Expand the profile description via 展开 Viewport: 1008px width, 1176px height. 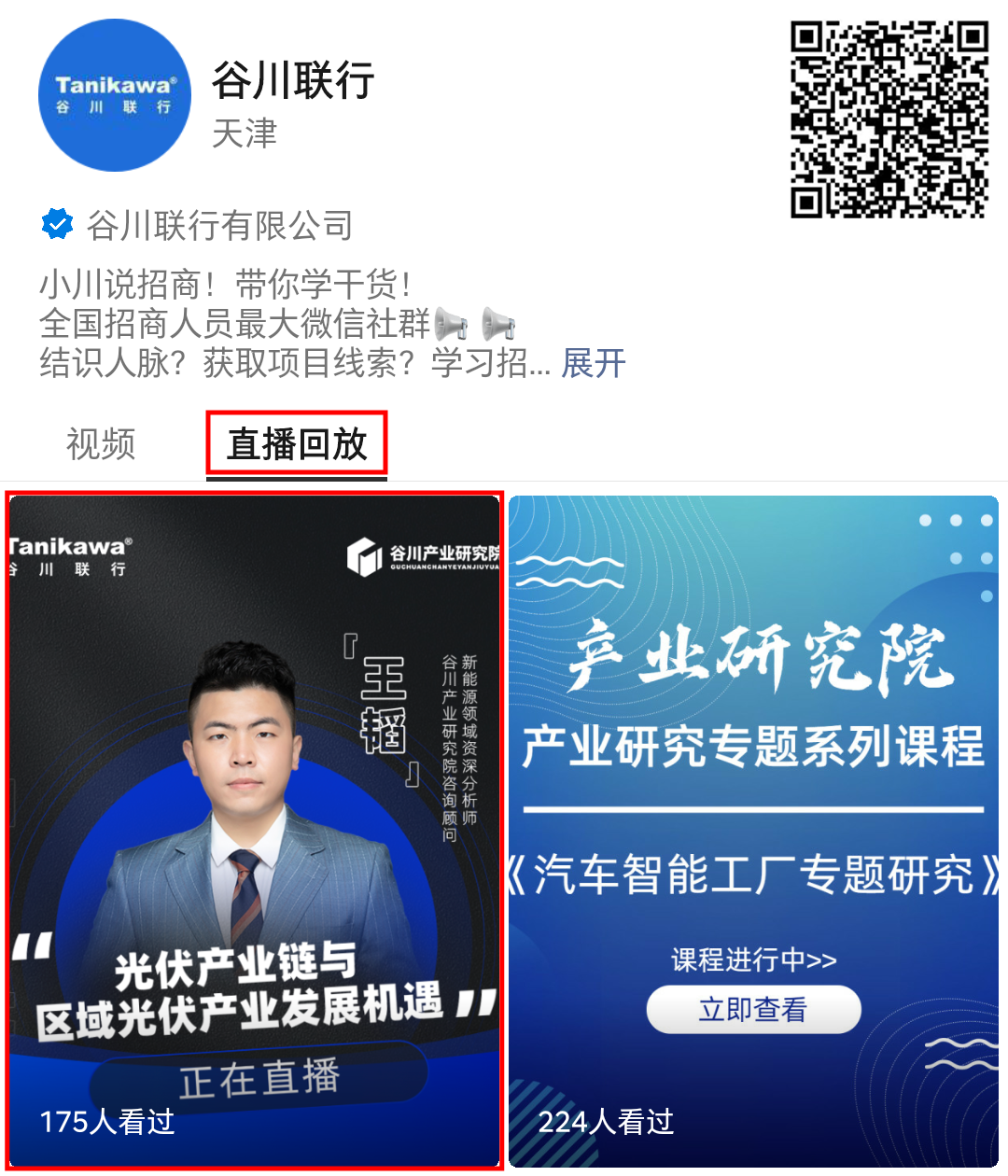click(x=593, y=363)
